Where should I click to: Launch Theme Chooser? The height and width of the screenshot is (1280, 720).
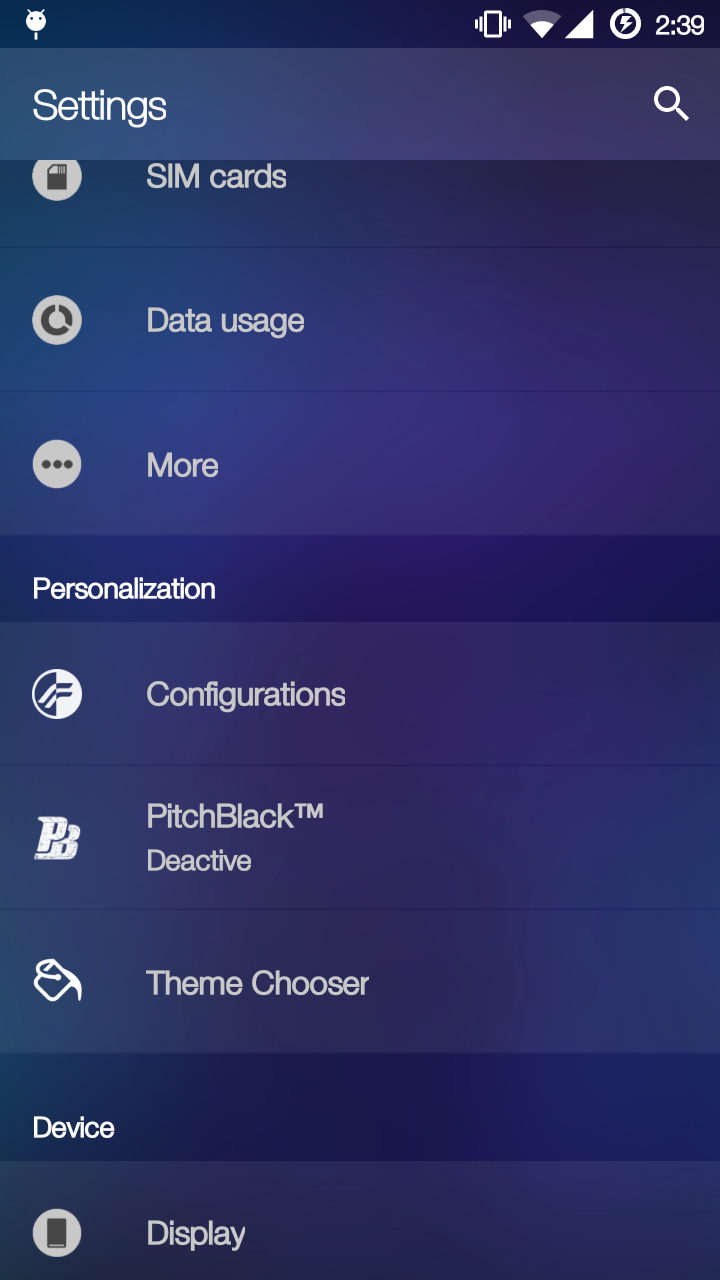(257, 983)
